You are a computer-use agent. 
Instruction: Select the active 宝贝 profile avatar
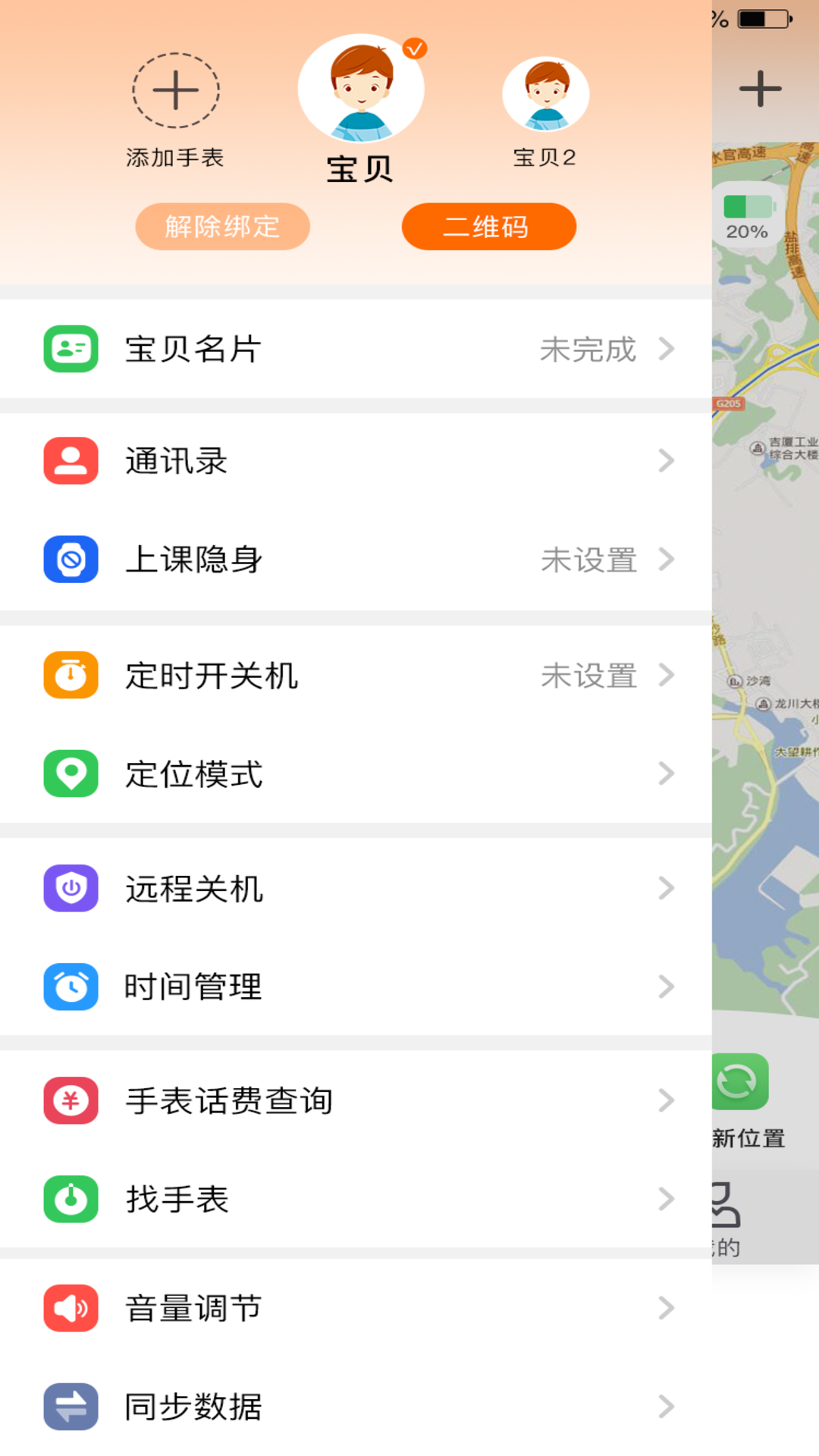click(x=360, y=89)
